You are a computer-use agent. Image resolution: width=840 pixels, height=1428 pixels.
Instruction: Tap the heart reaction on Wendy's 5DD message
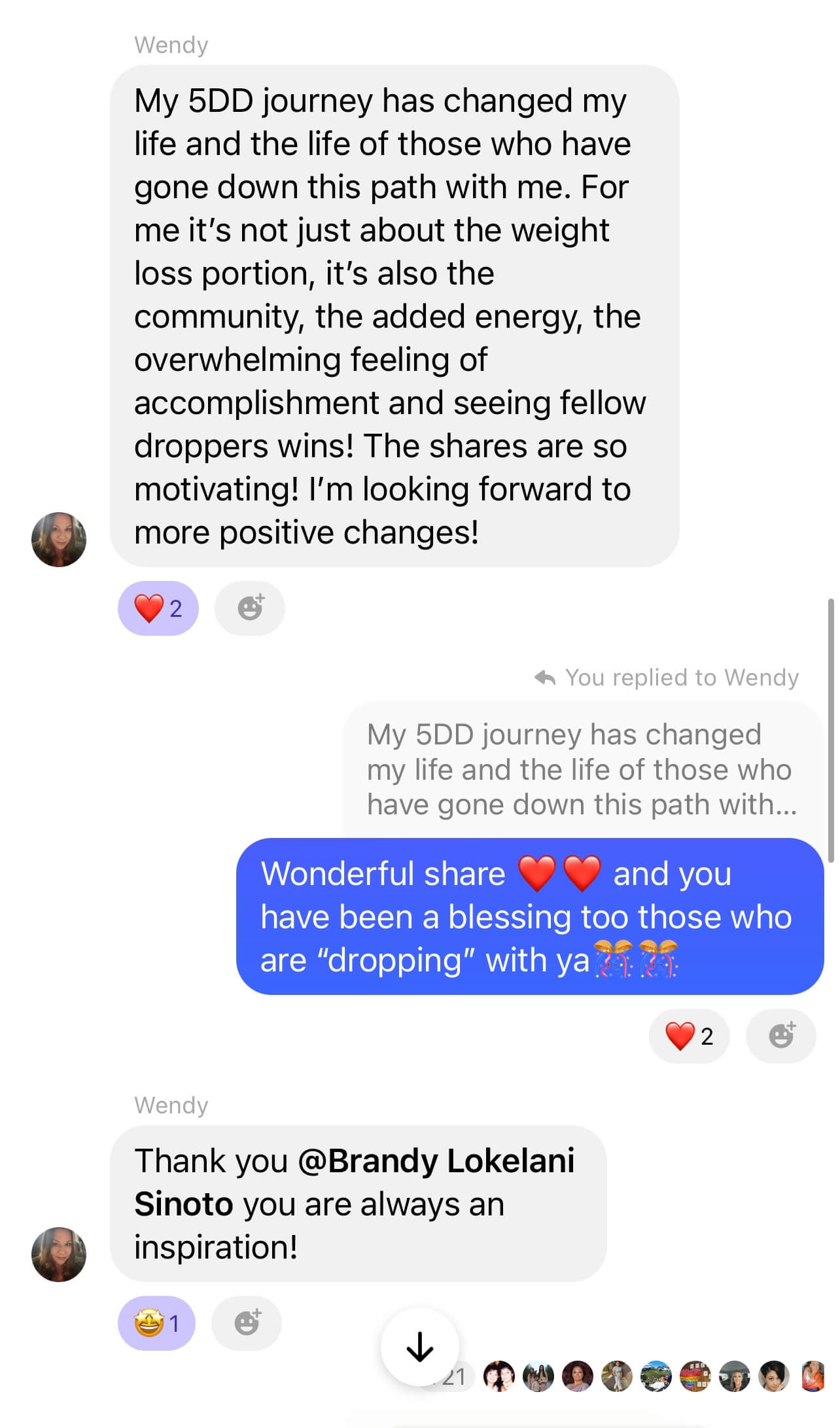click(x=158, y=608)
